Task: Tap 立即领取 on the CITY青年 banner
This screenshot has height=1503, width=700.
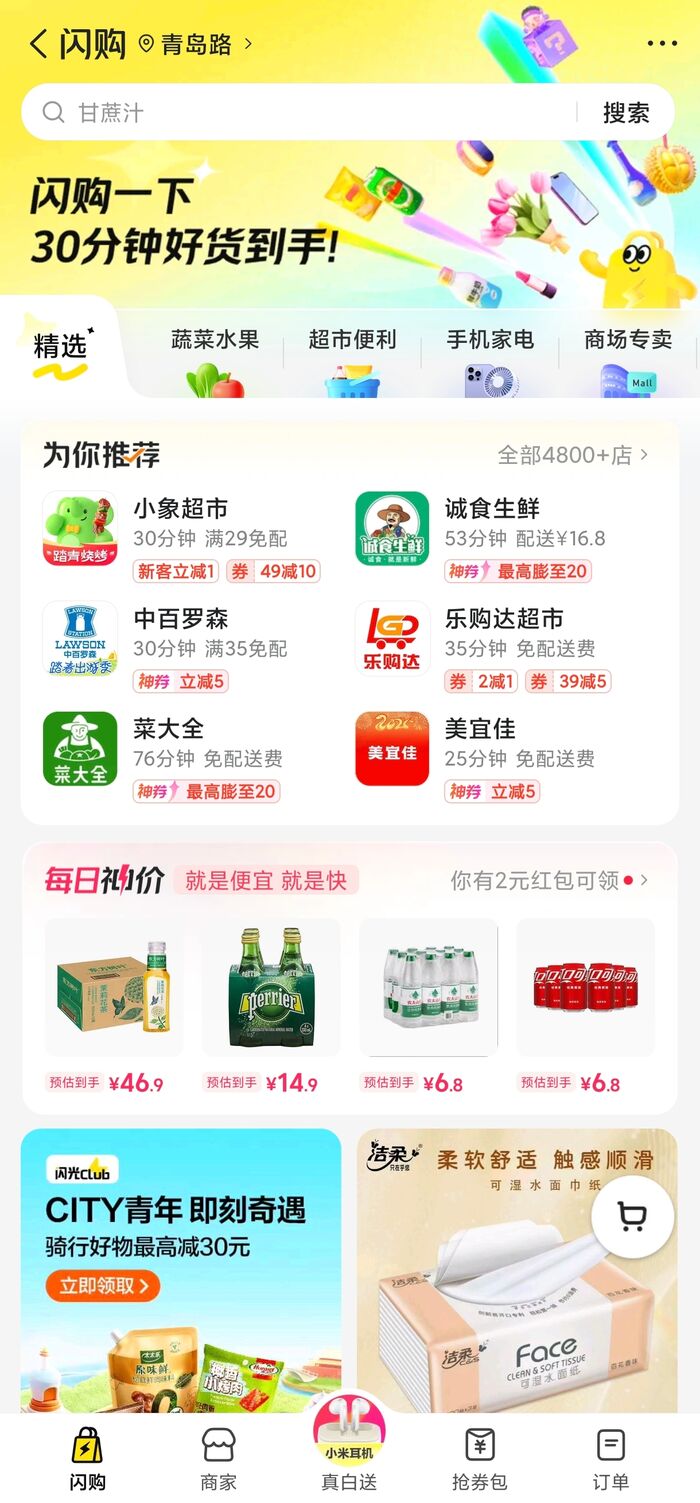Action: [103, 1285]
